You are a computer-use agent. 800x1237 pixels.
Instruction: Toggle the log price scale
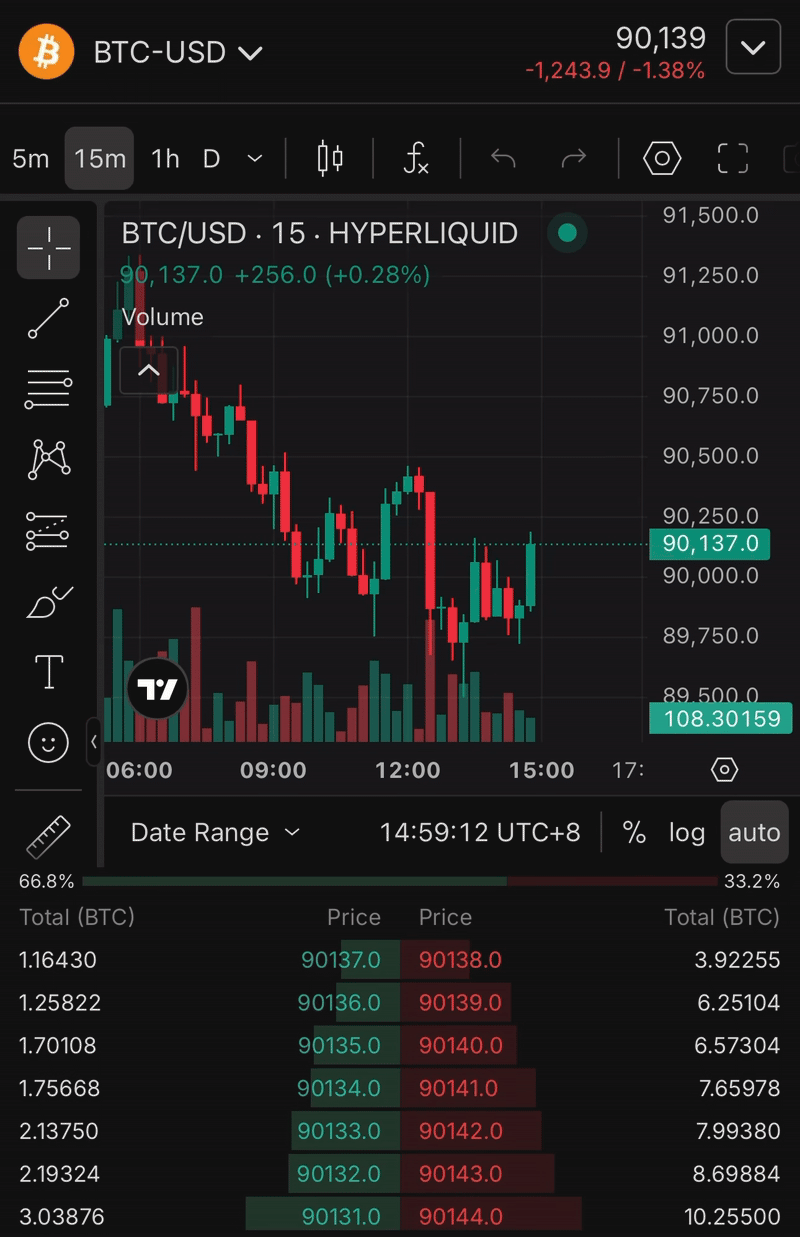click(x=687, y=832)
